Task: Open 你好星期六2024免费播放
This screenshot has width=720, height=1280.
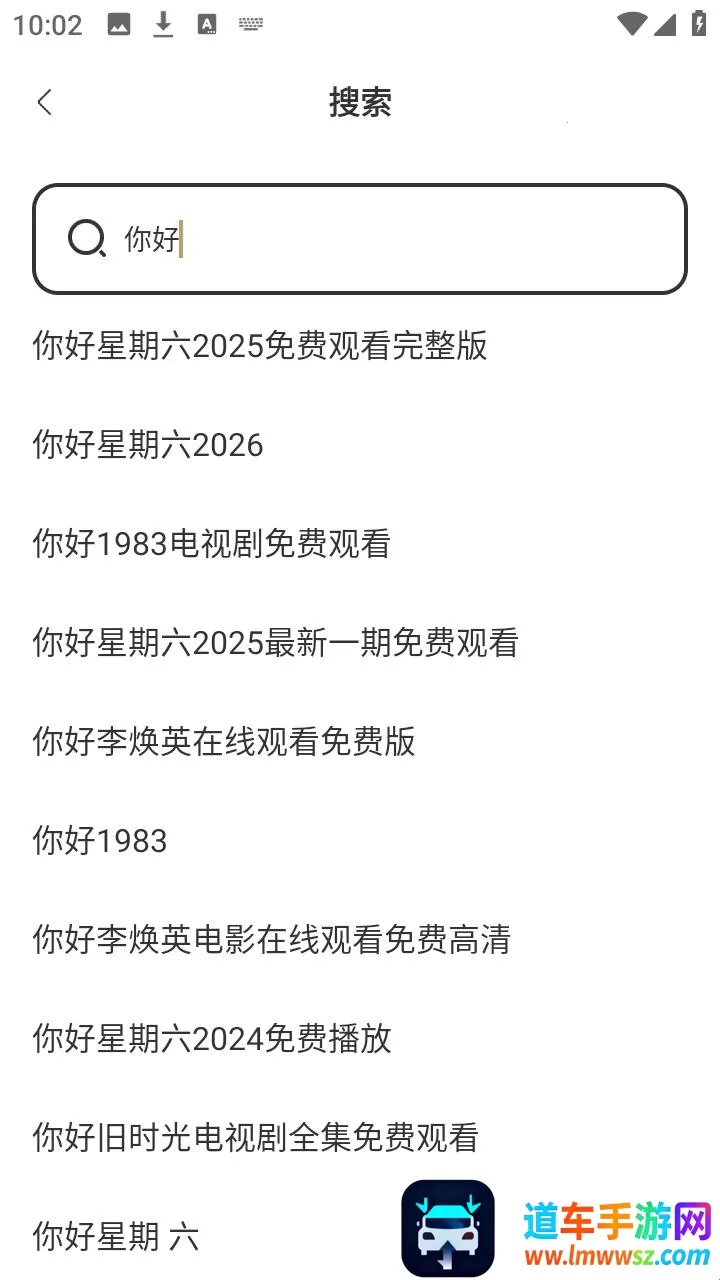Action: click(211, 1039)
